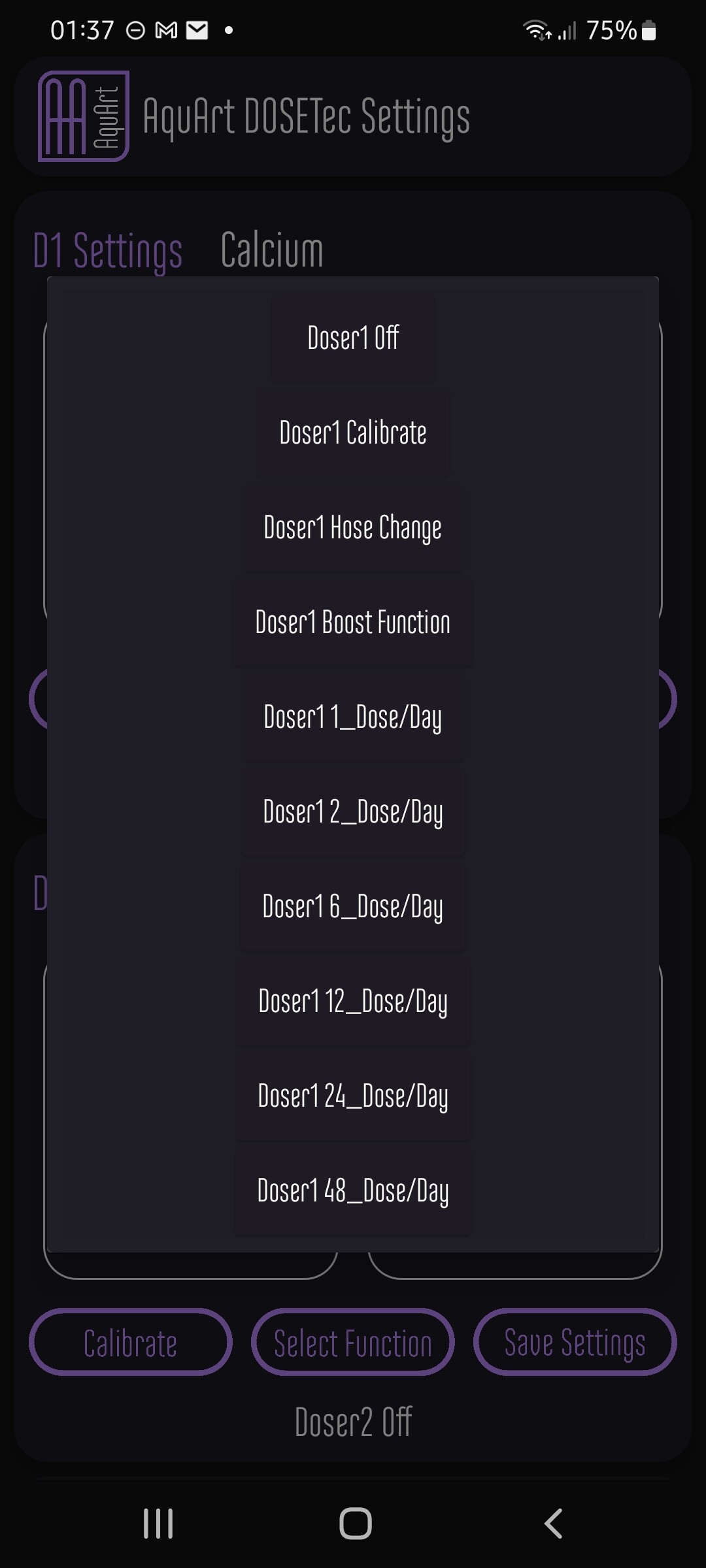Pick Doser1 24_Dose/Day

353,1096
